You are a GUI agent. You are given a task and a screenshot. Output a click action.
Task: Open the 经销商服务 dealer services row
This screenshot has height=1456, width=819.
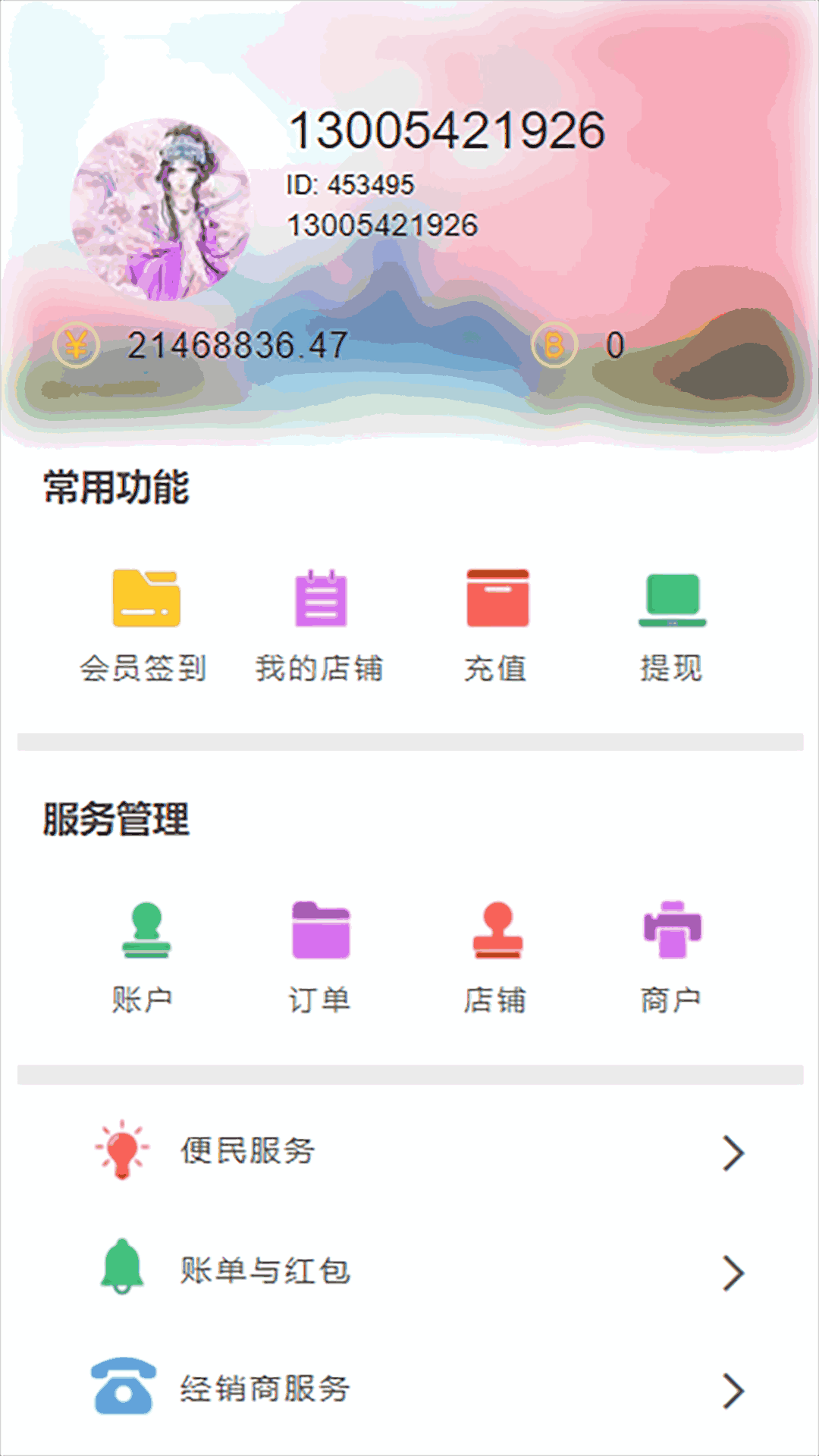click(409, 1389)
